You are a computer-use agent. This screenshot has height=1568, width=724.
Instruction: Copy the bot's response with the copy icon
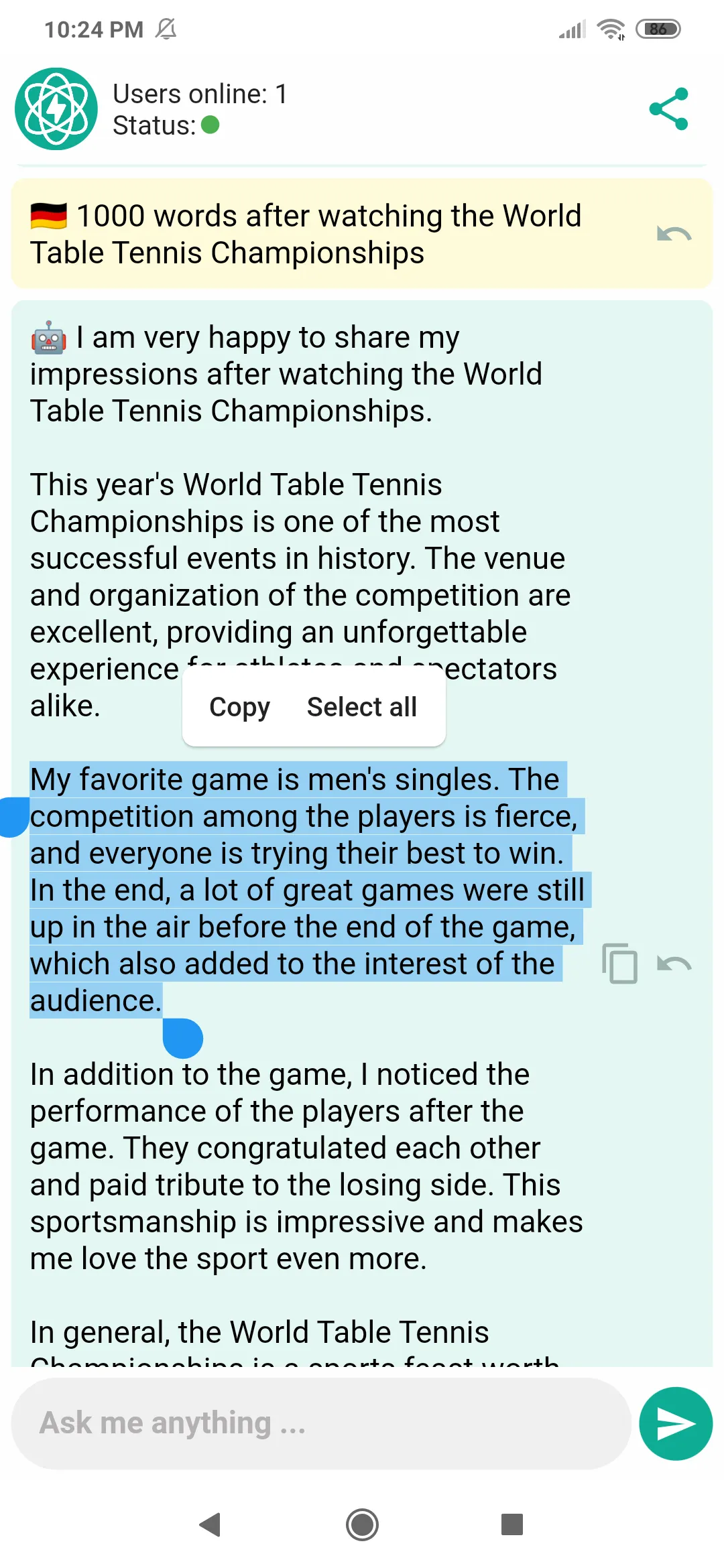619,964
